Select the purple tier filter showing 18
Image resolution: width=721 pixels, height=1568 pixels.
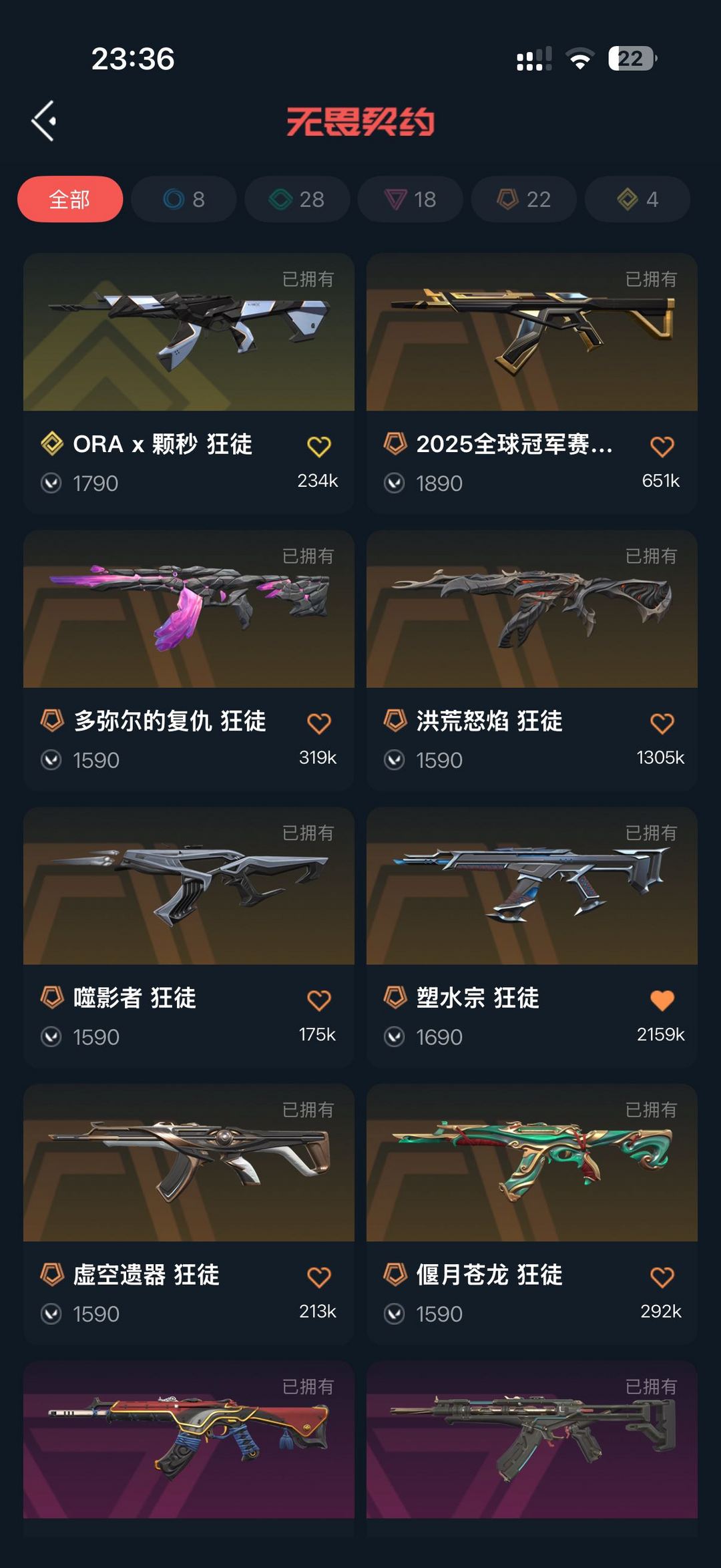(x=410, y=199)
